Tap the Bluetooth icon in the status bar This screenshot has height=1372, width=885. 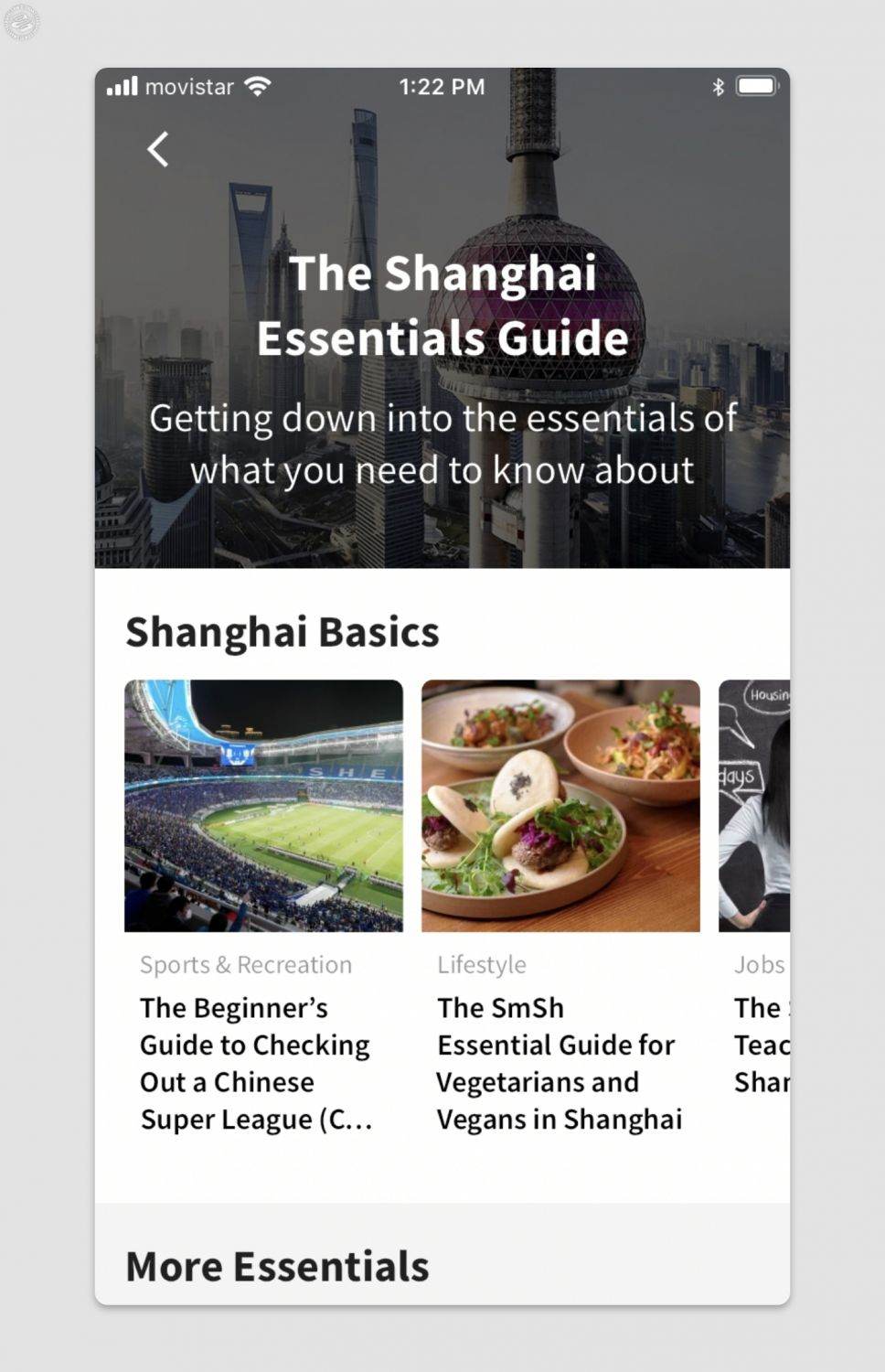coord(719,86)
